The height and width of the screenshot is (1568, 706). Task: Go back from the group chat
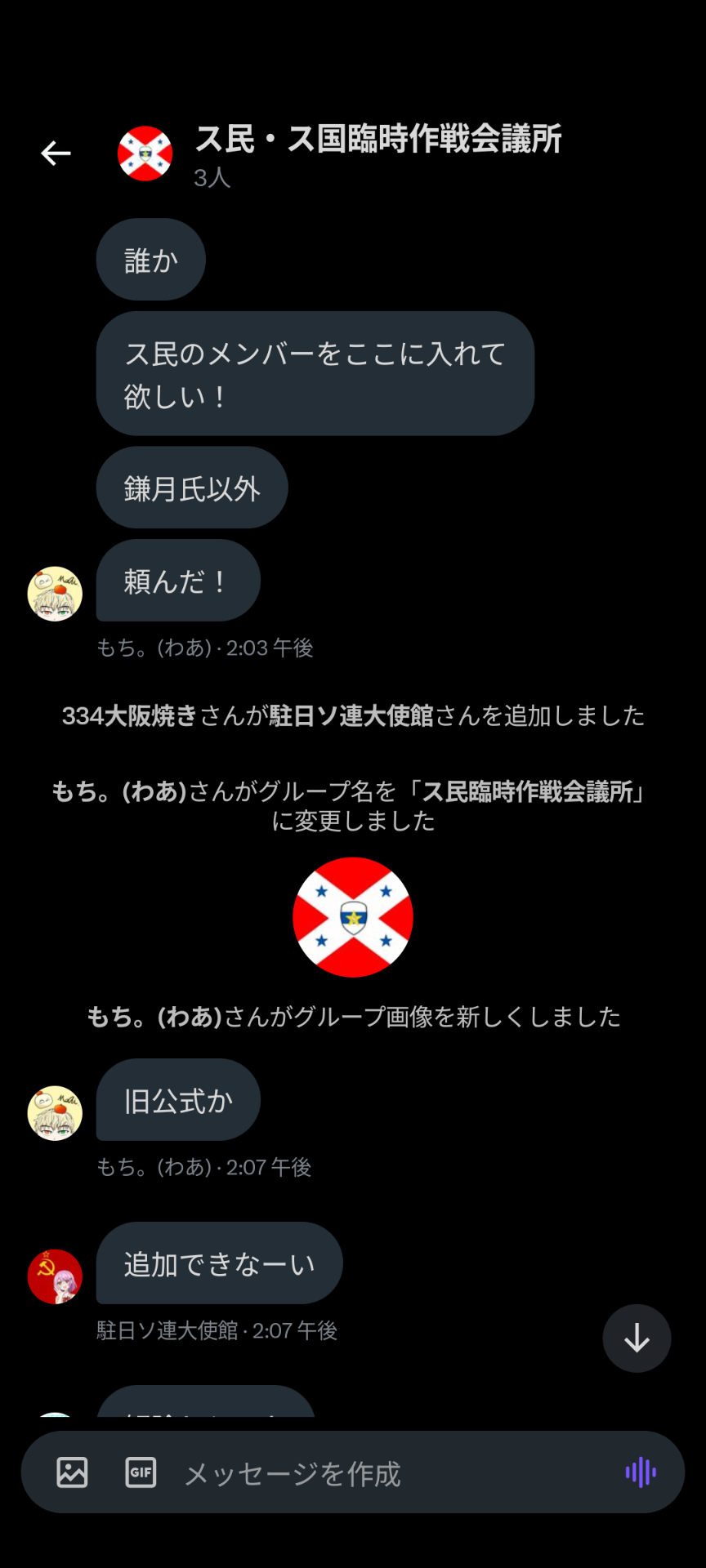[56, 153]
